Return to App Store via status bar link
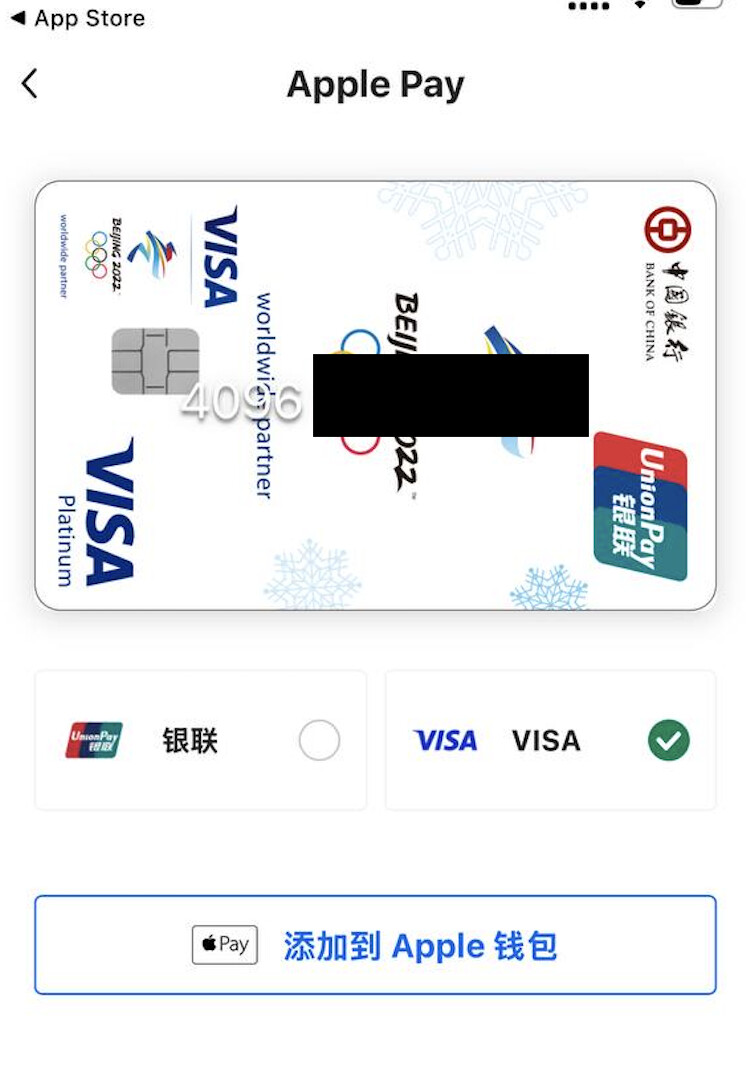Image resolution: width=746 pixels, height=1074 pixels. point(78,18)
